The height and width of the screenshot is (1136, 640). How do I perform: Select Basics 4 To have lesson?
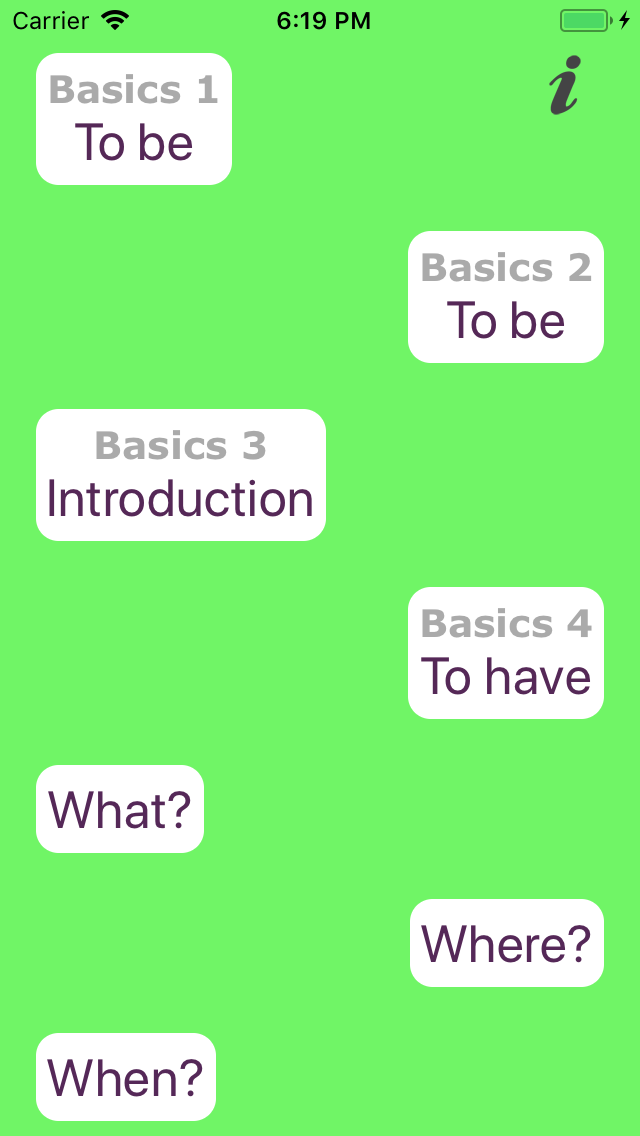(x=506, y=653)
